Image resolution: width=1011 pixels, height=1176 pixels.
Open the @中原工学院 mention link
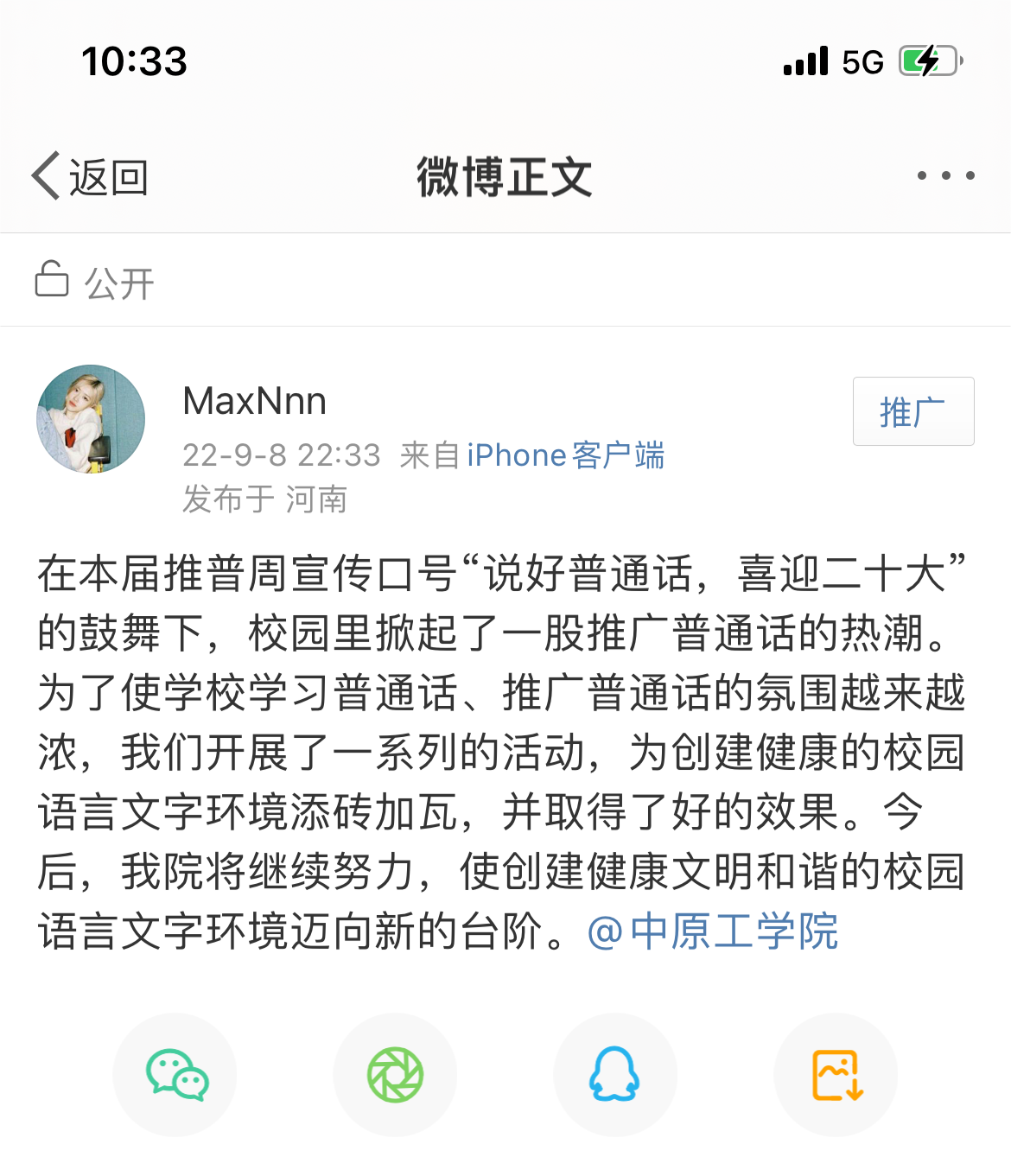[713, 931]
